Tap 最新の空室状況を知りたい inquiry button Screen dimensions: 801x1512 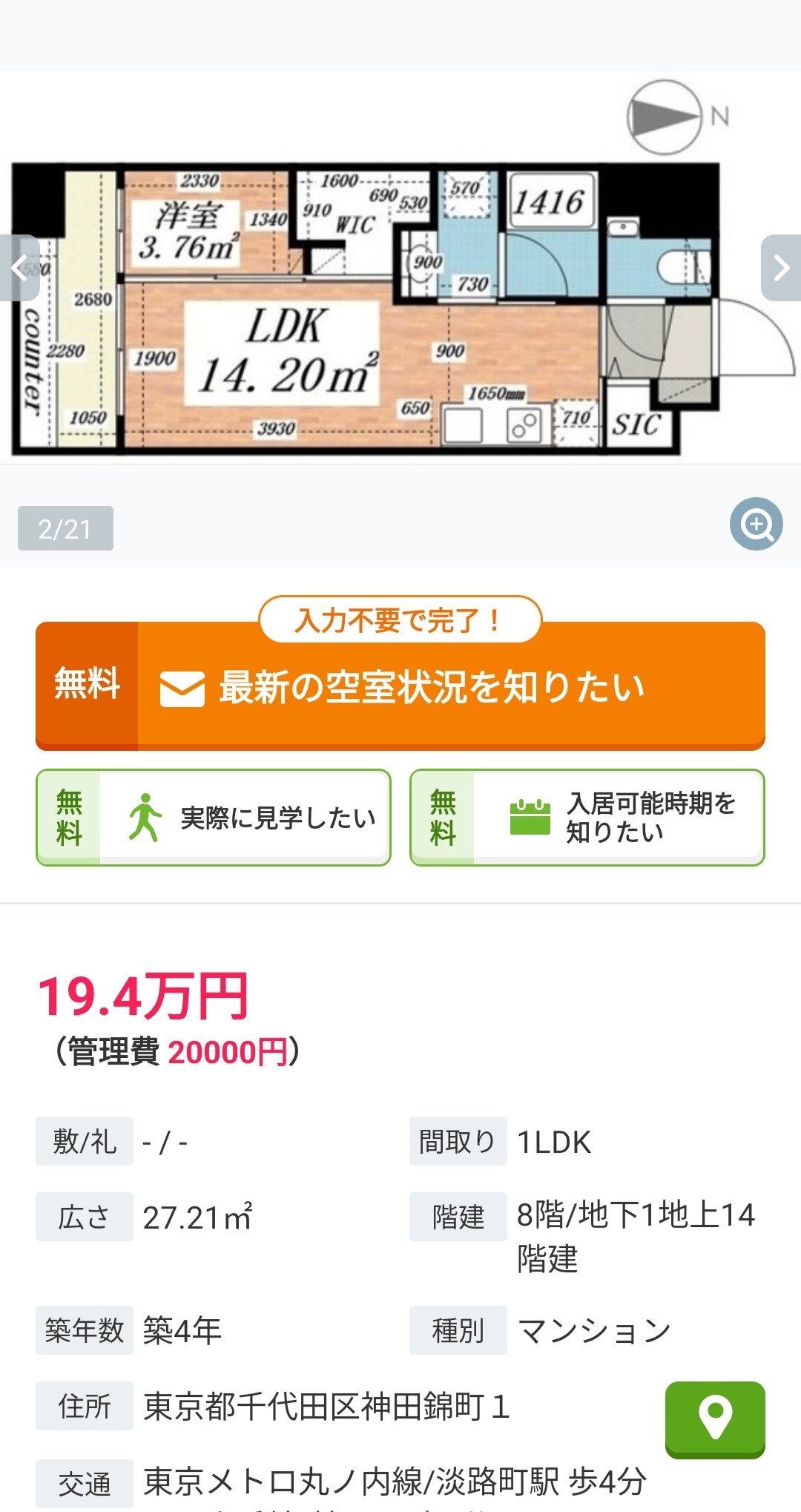[400, 686]
